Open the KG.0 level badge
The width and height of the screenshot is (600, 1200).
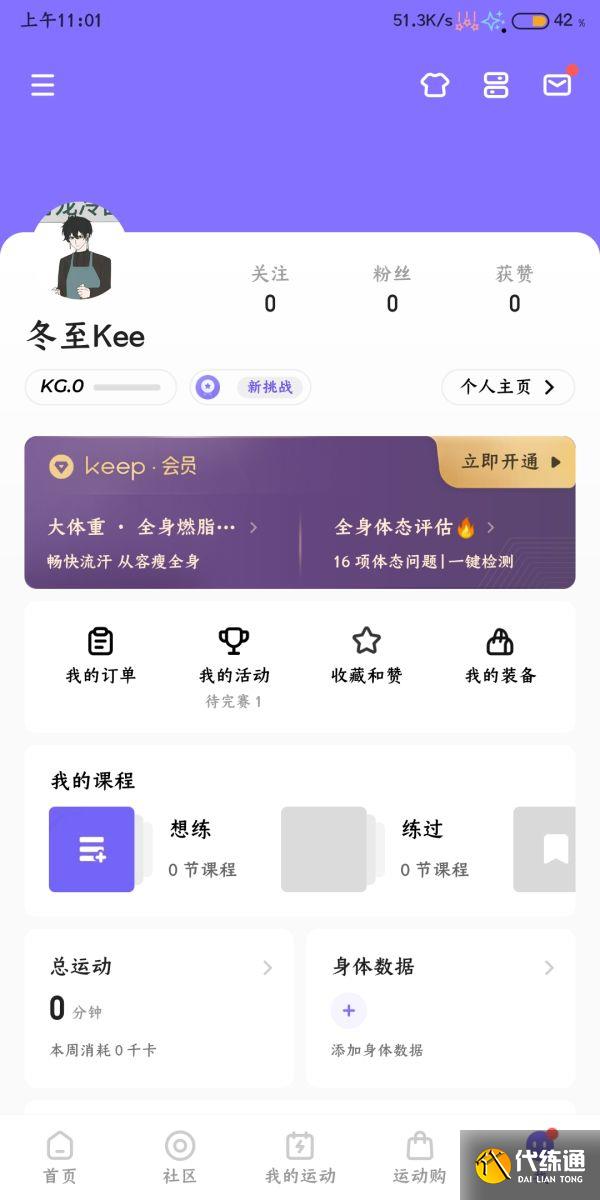click(x=100, y=387)
